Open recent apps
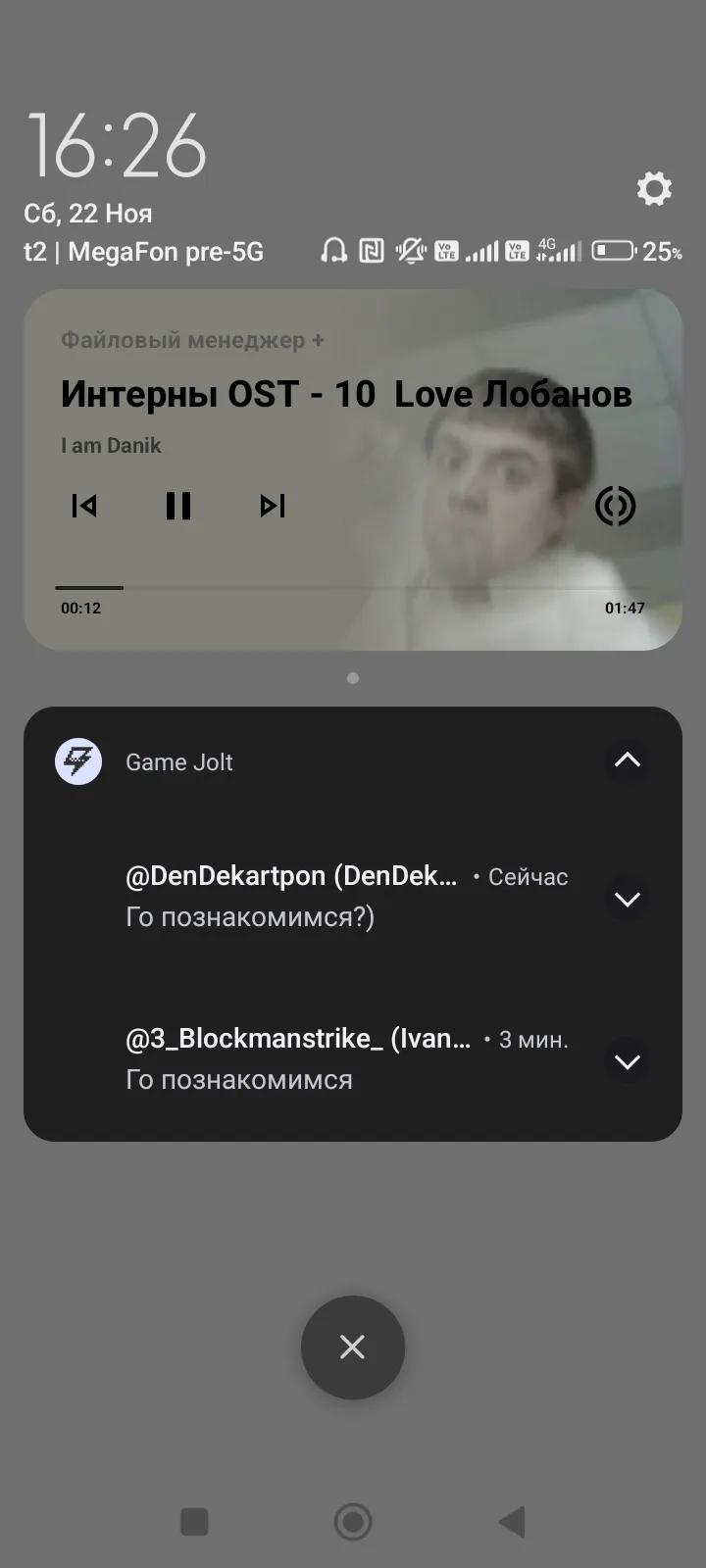The image size is (706, 1568). coord(194,1522)
